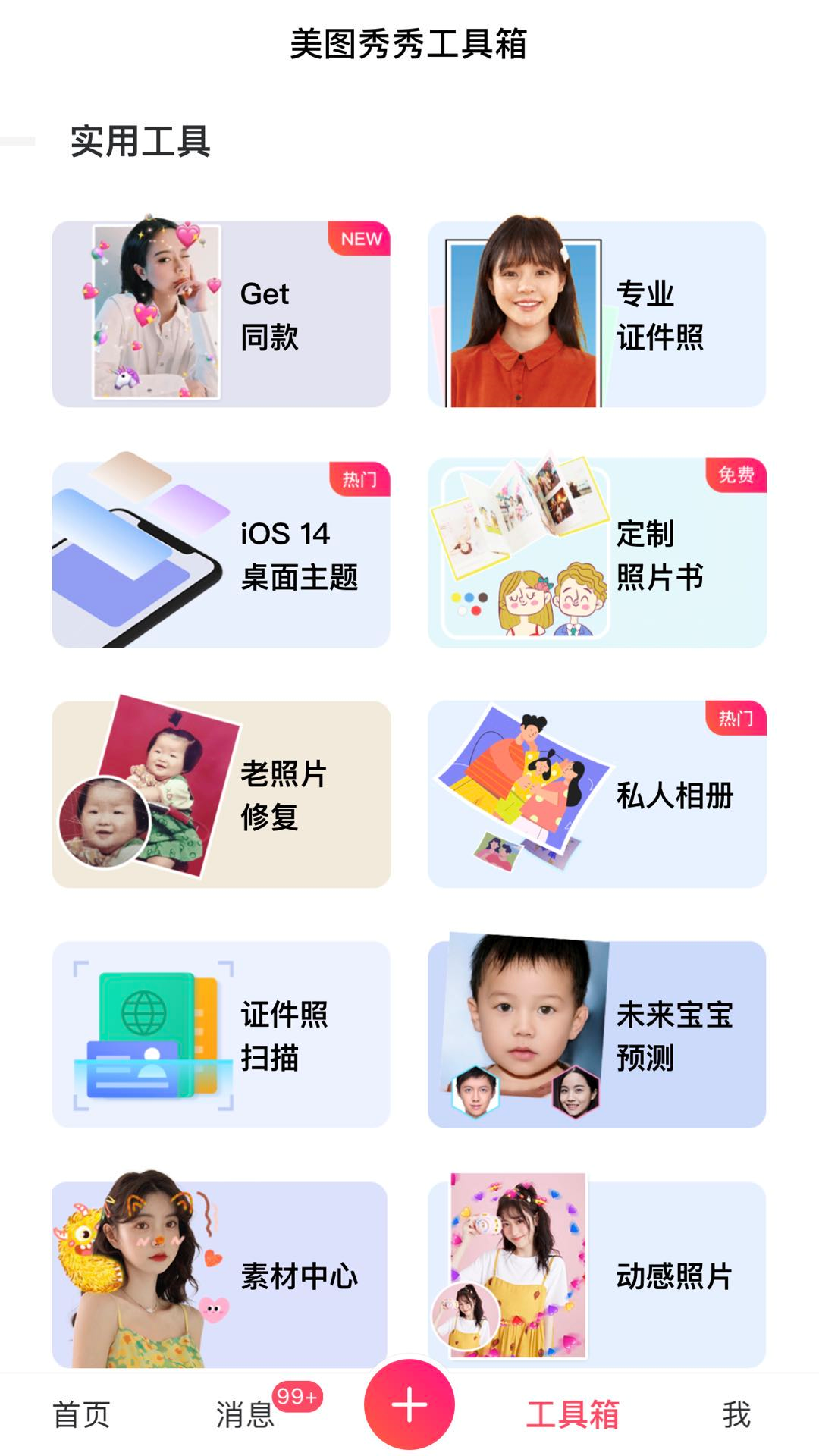
Task: Switch to the 我 profile tab
Action: 736,1414
